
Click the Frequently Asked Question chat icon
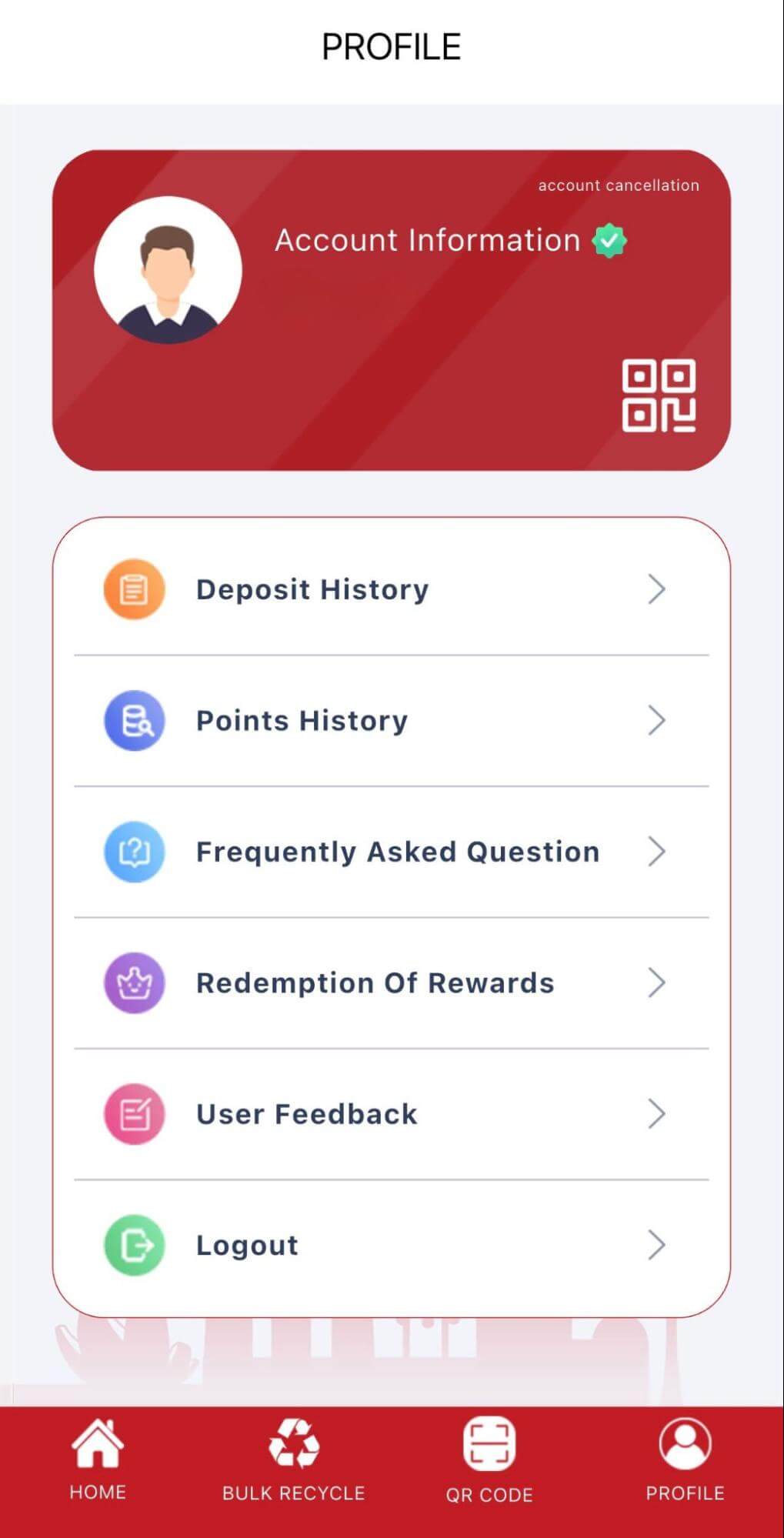click(x=133, y=852)
